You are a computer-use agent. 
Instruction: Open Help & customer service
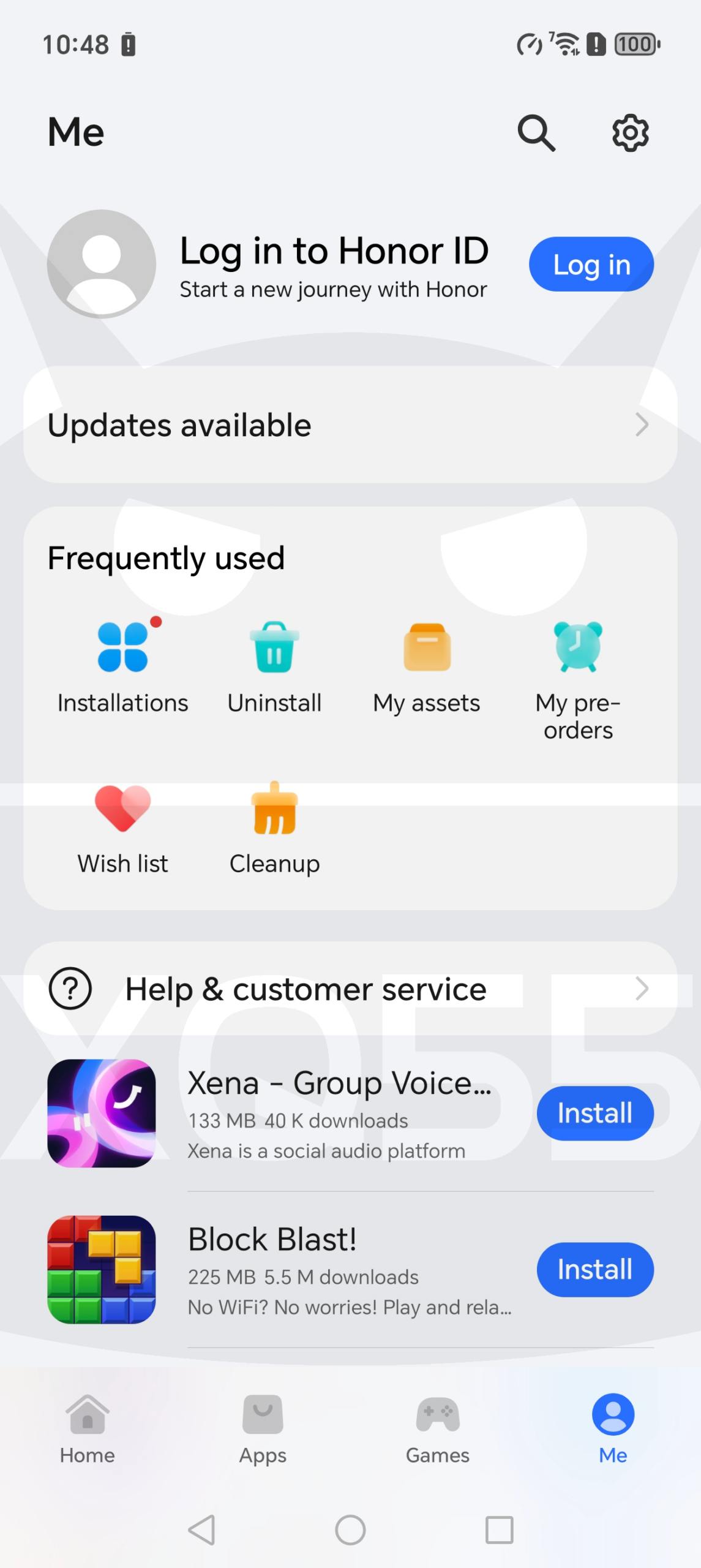click(350, 989)
